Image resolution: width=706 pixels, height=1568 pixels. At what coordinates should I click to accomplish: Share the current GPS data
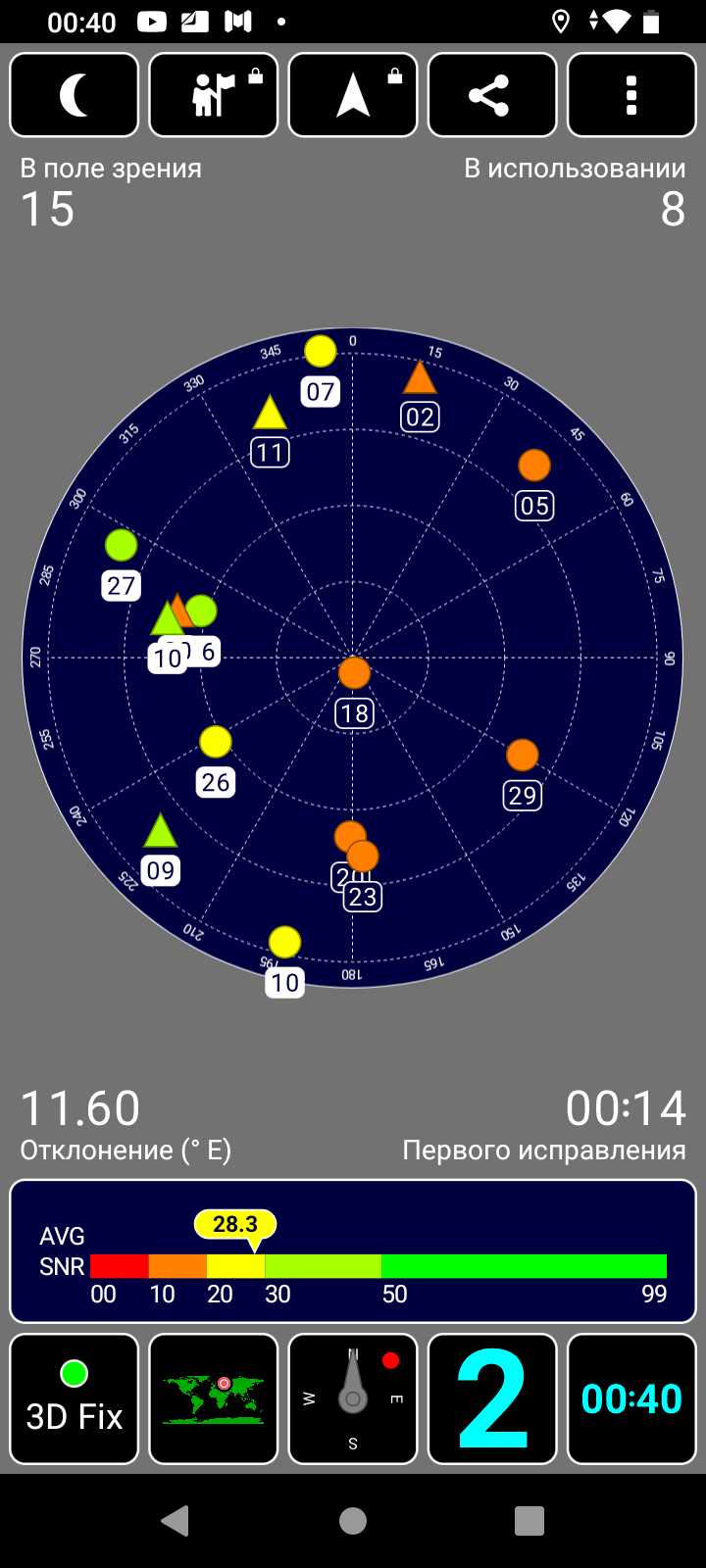click(x=492, y=95)
